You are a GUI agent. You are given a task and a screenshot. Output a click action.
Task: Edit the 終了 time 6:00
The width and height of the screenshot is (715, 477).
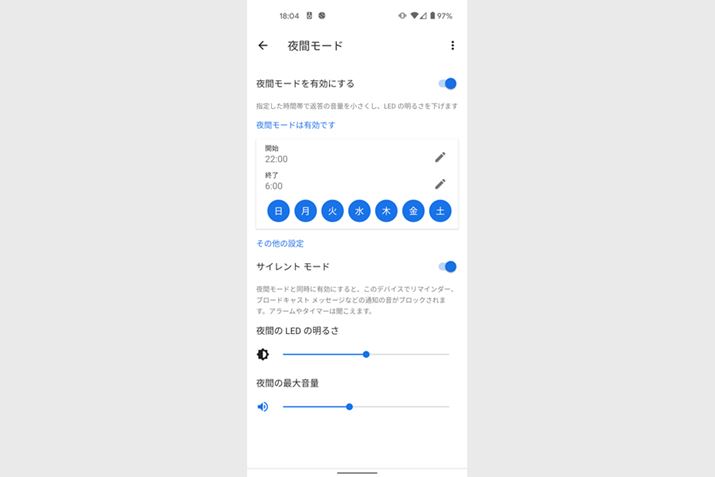click(x=440, y=184)
